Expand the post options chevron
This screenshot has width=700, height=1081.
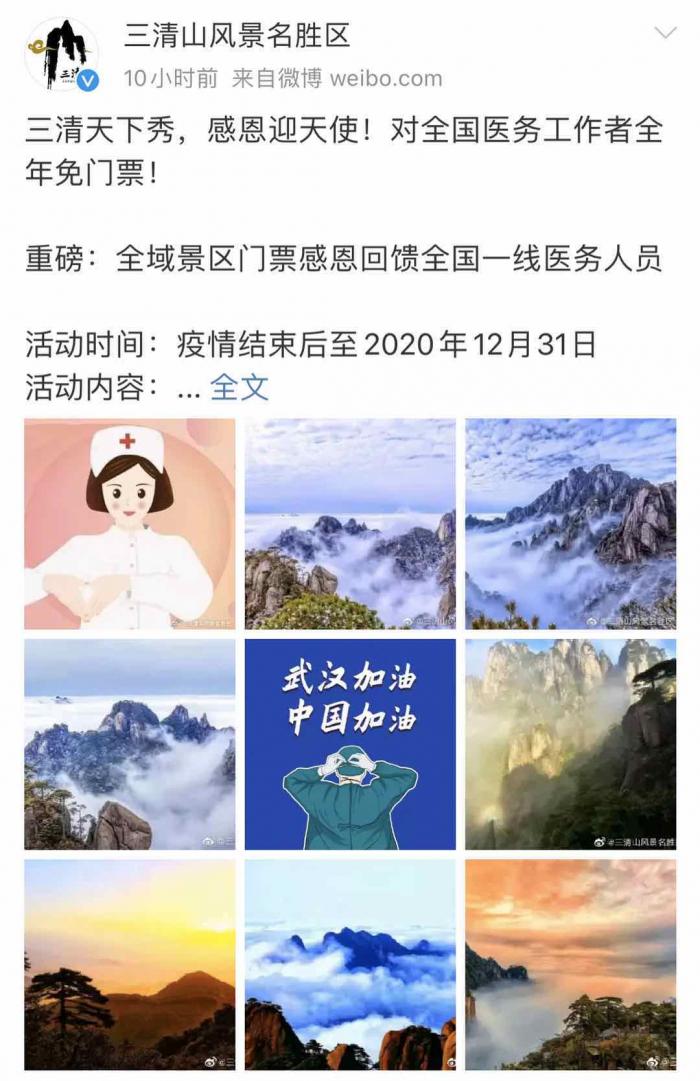tap(665, 34)
